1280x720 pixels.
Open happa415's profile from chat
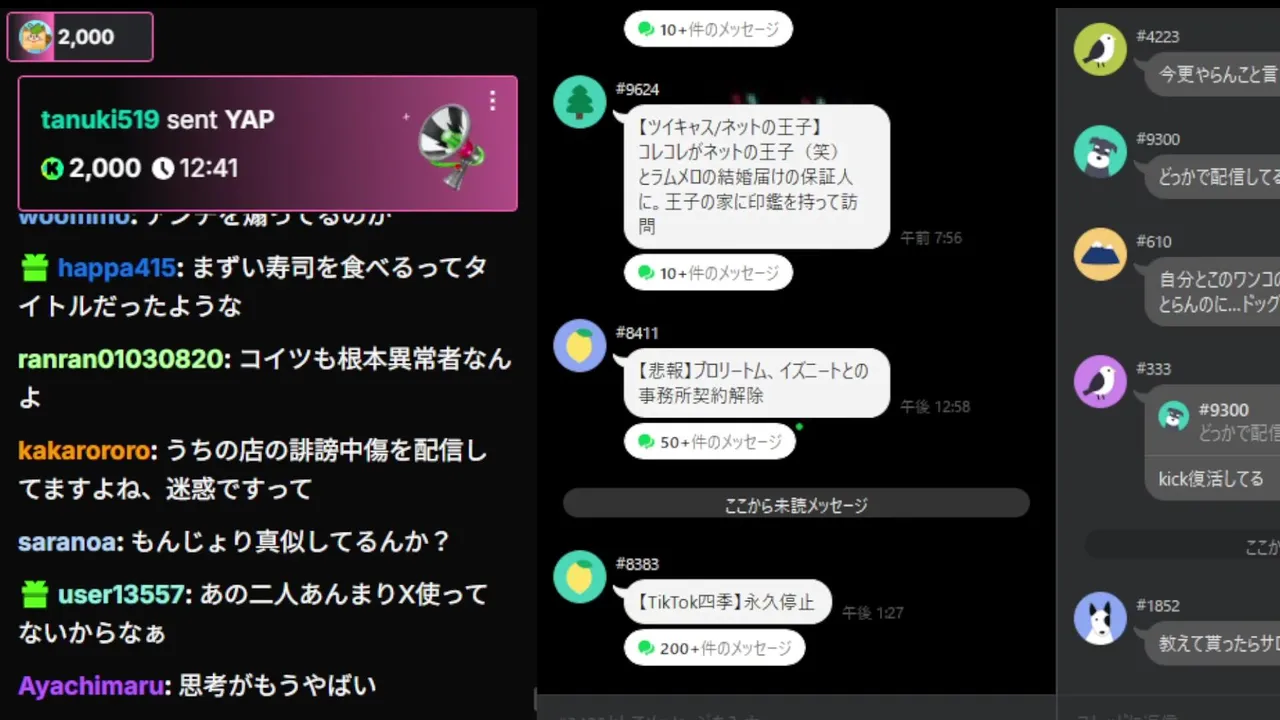pyautogui.click(x=117, y=268)
